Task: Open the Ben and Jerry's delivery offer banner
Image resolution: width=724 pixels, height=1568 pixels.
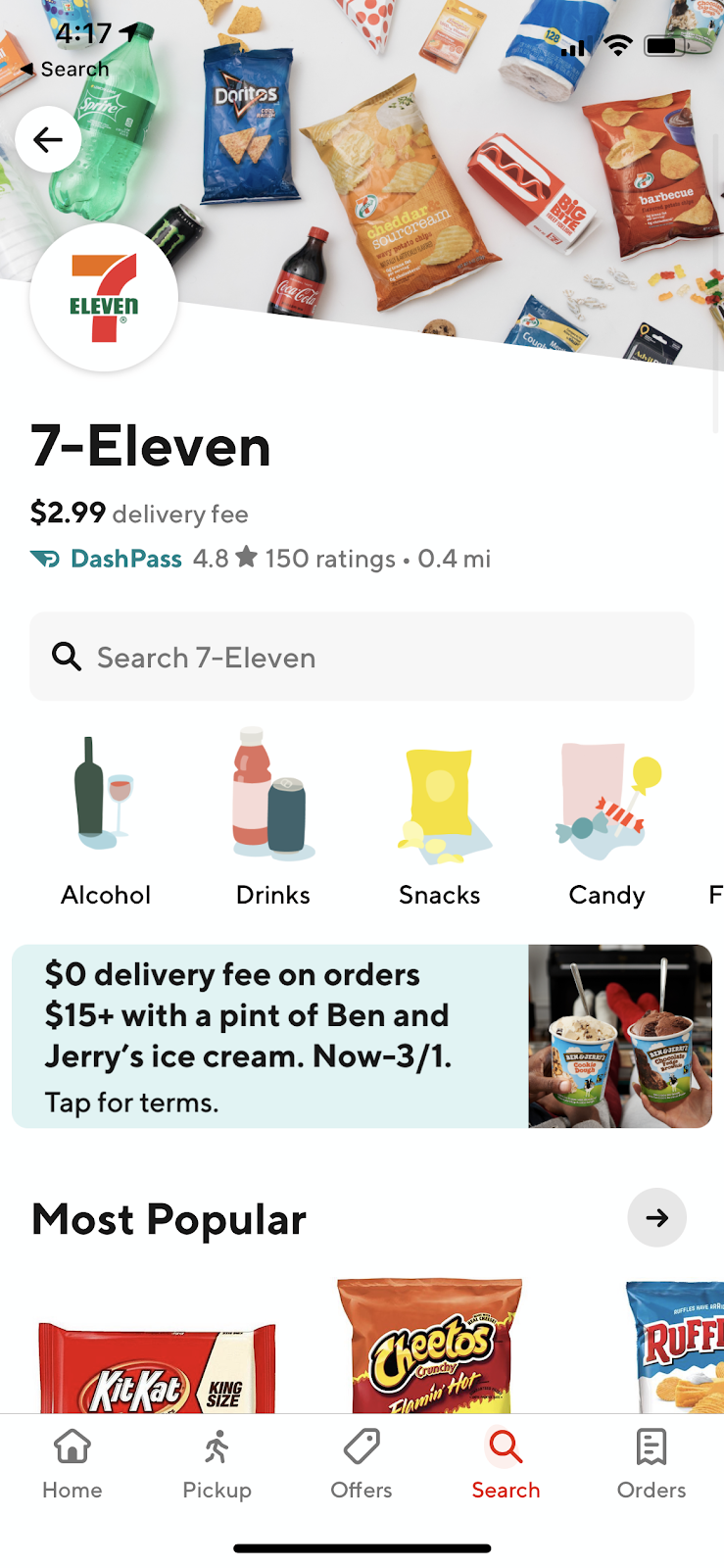Action: coord(362,1036)
